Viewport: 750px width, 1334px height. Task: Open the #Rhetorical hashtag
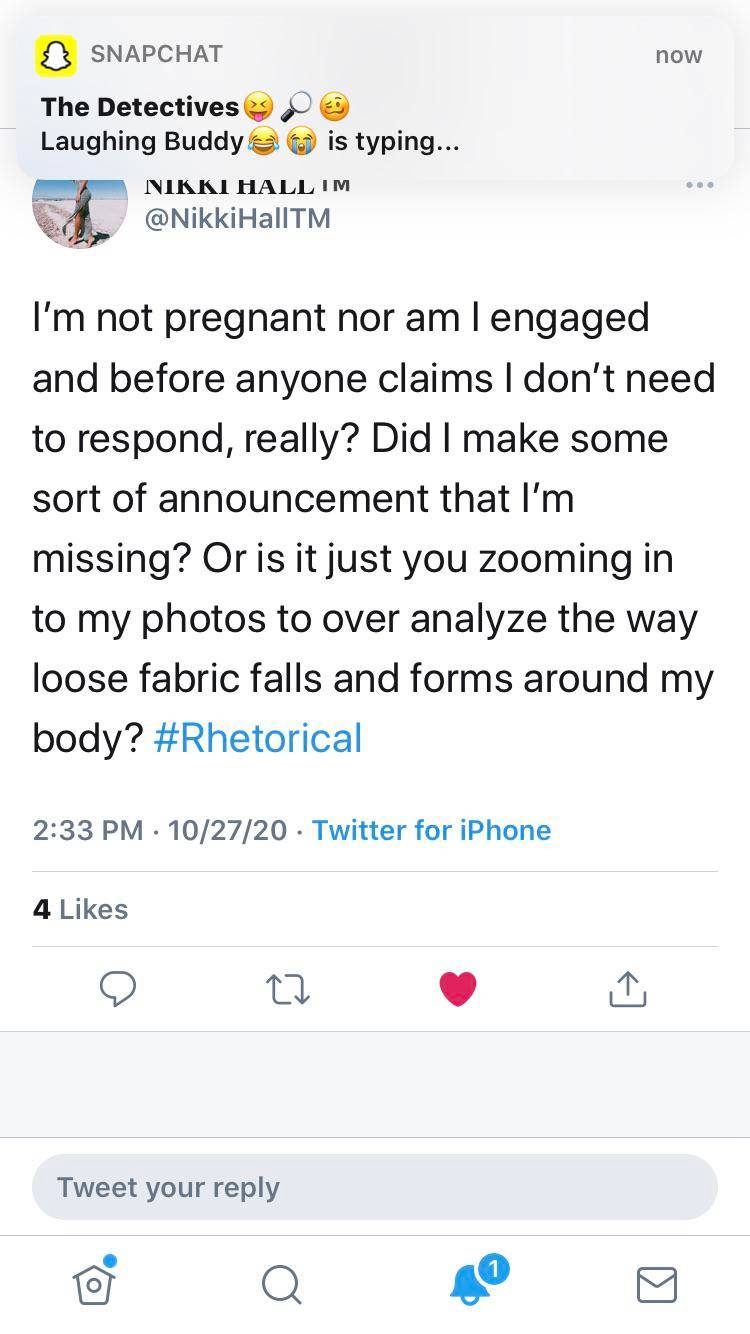(x=257, y=738)
